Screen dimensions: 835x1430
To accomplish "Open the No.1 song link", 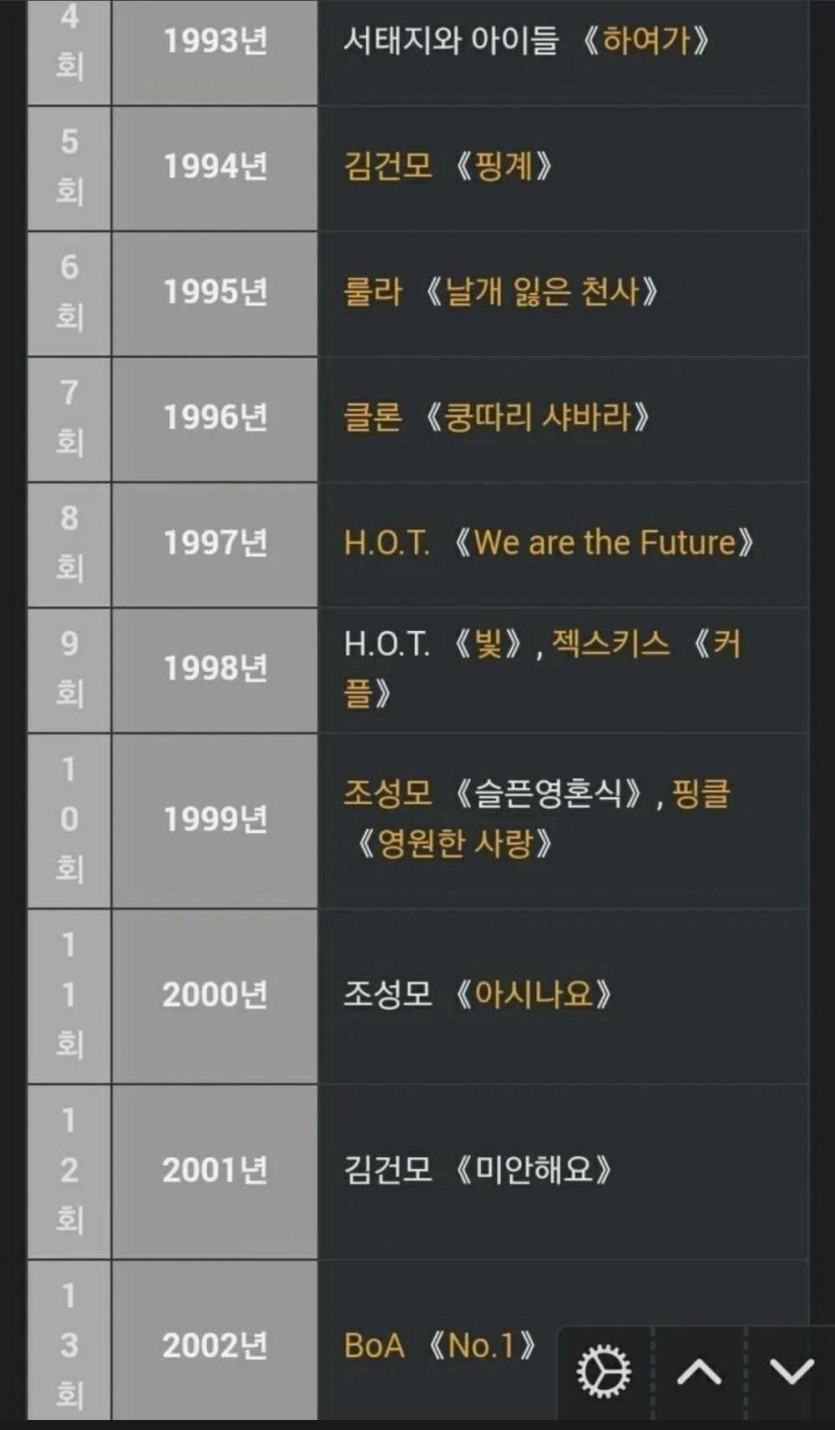I will click(x=480, y=1346).
